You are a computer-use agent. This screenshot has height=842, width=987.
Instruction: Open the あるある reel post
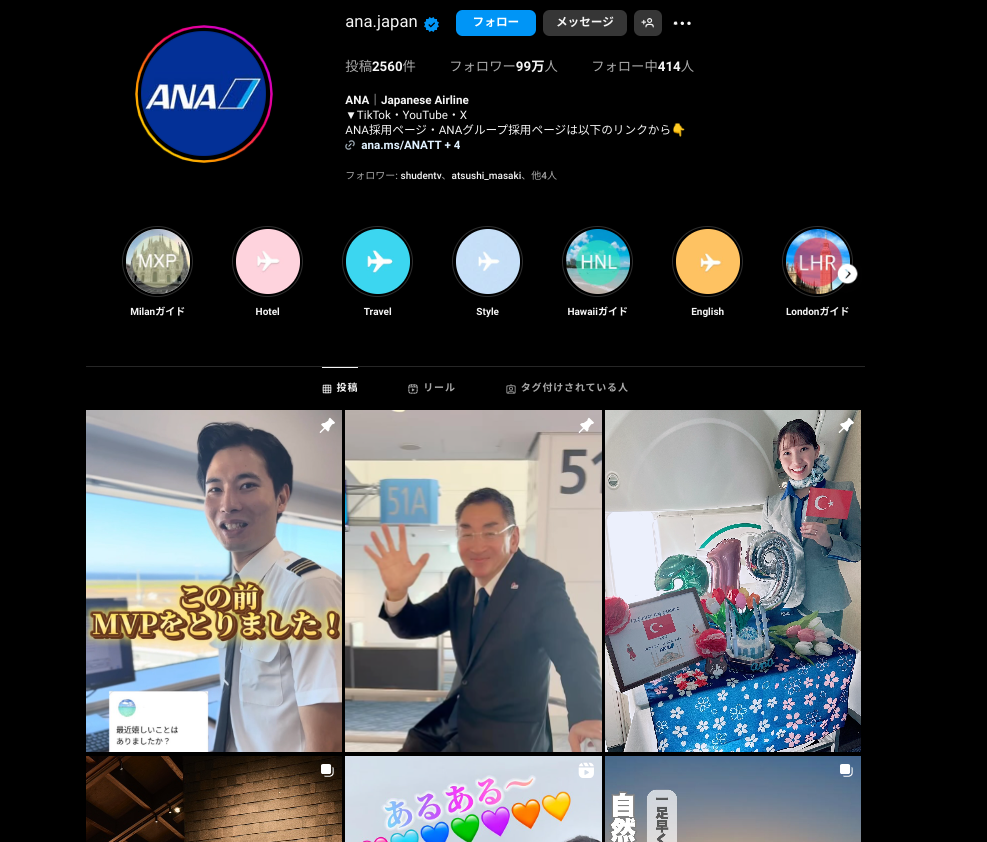click(473, 800)
